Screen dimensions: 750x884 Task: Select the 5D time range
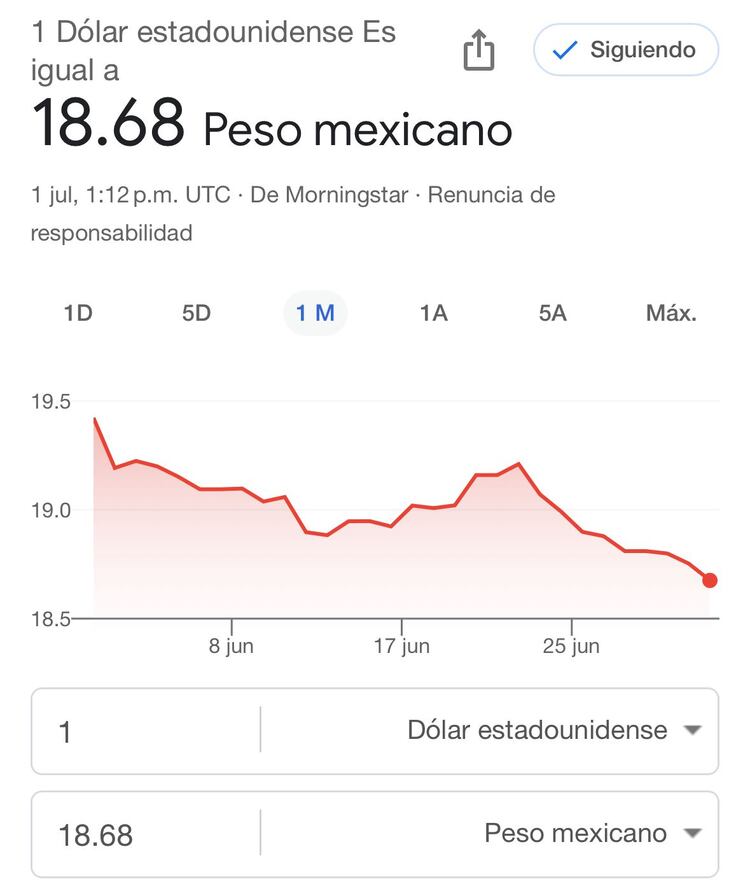tap(196, 313)
